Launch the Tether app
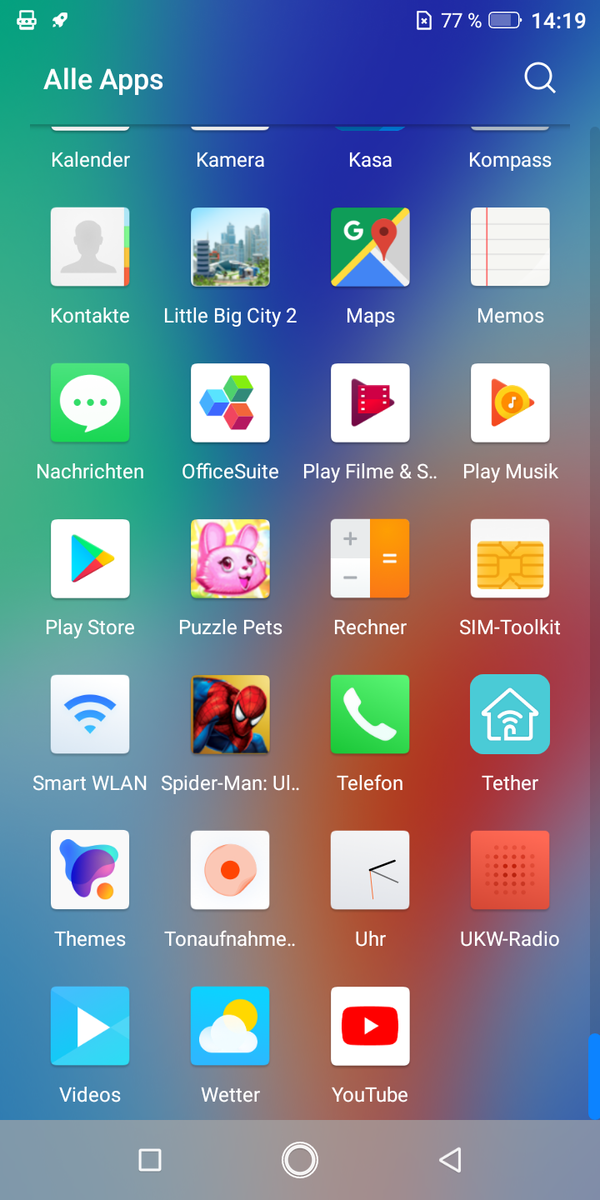600x1200 pixels. point(510,715)
